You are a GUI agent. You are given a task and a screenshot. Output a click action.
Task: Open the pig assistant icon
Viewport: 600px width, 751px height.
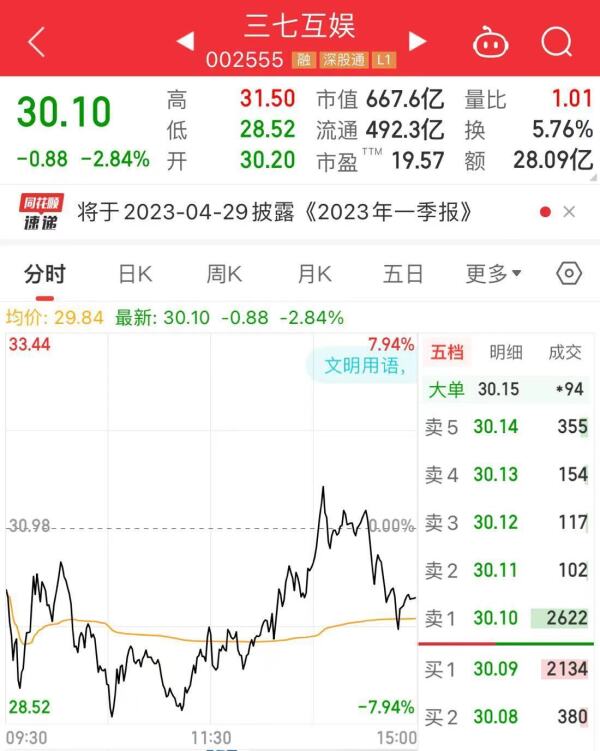pos(490,42)
